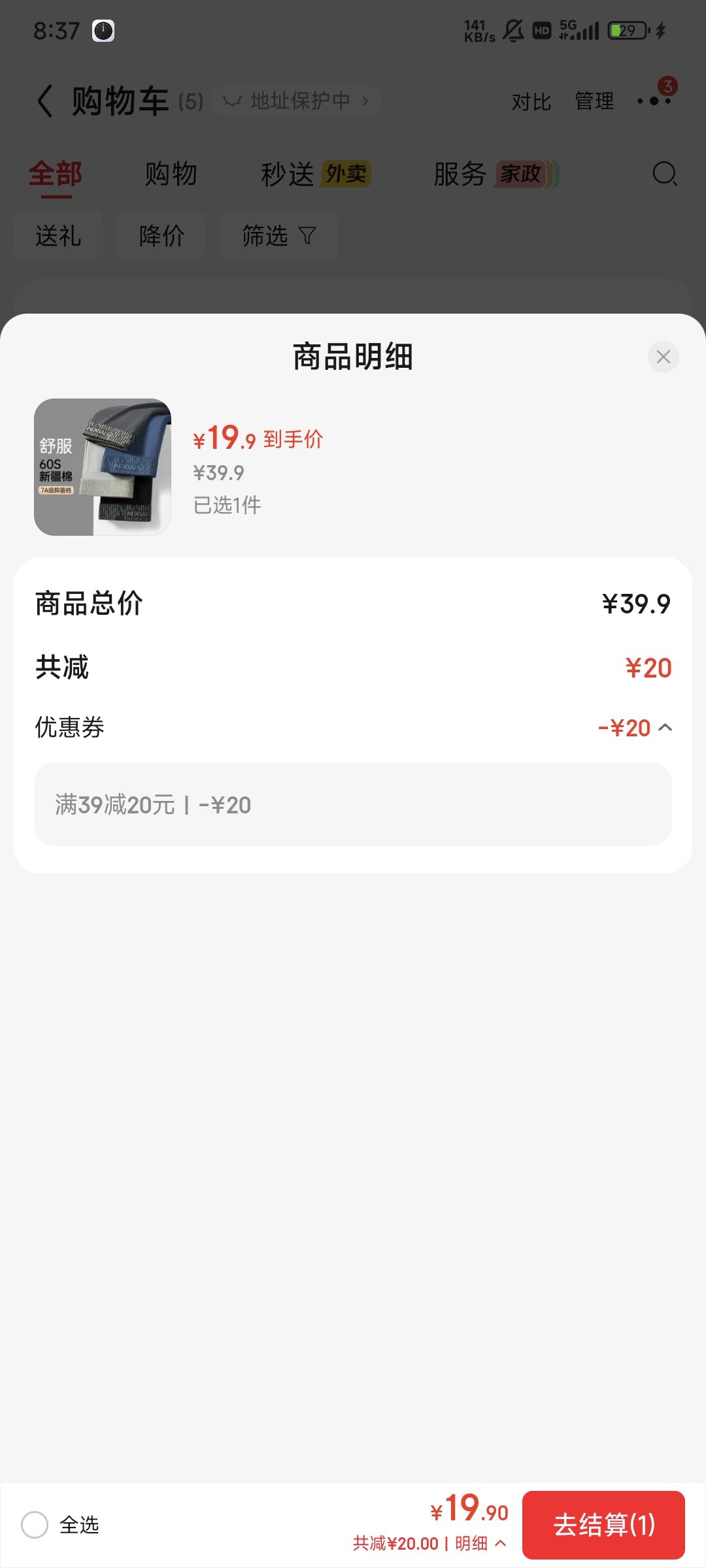
Task: Open the underwear product thumbnail
Action: [103, 467]
